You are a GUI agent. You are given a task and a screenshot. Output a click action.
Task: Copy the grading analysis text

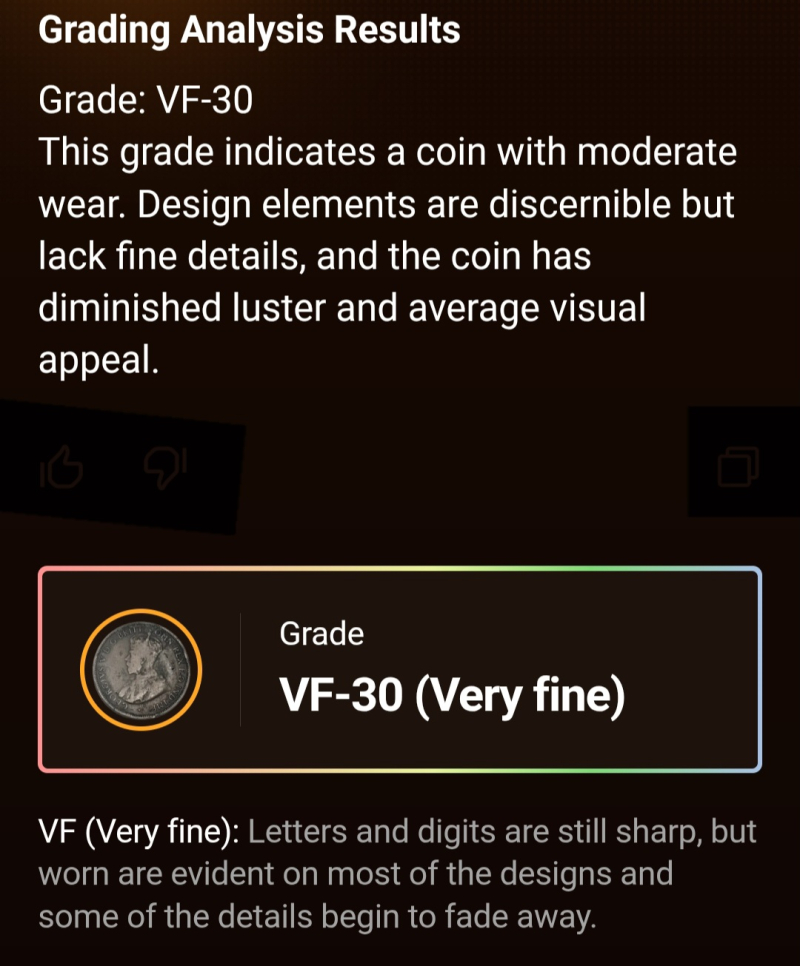[738, 467]
